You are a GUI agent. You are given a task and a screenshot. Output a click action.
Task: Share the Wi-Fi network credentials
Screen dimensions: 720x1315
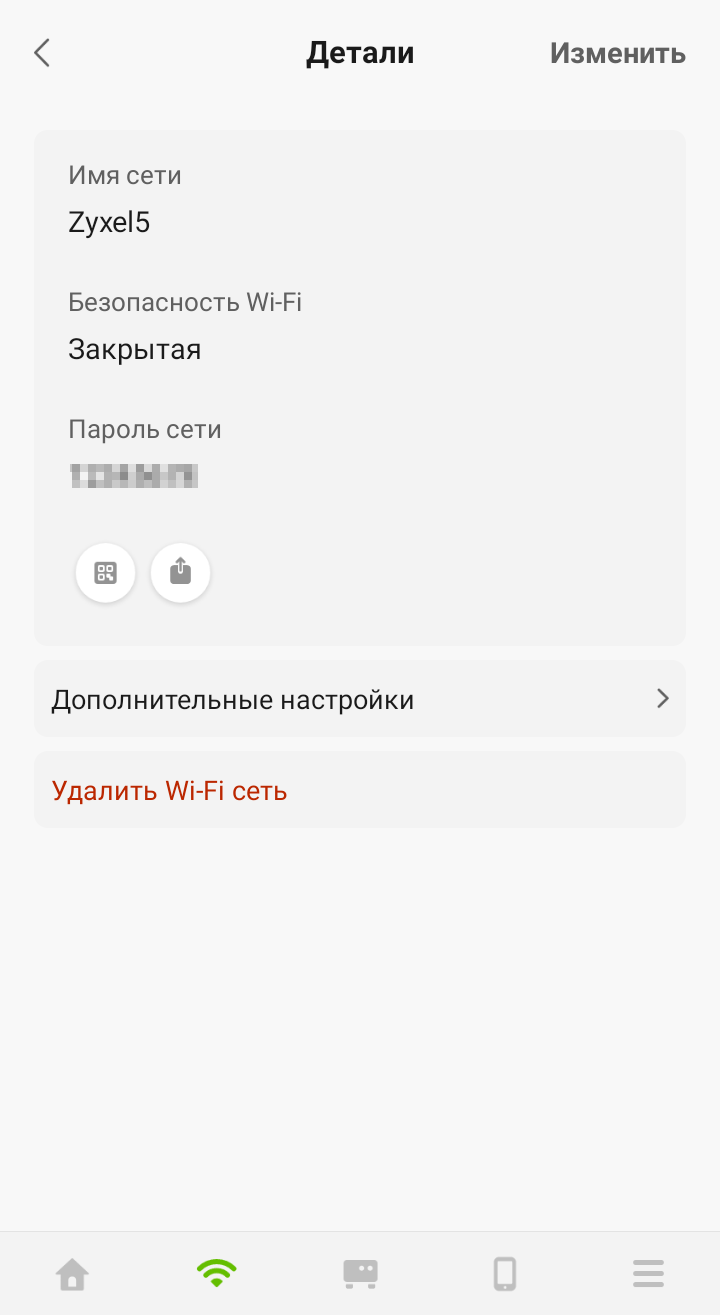180,573
